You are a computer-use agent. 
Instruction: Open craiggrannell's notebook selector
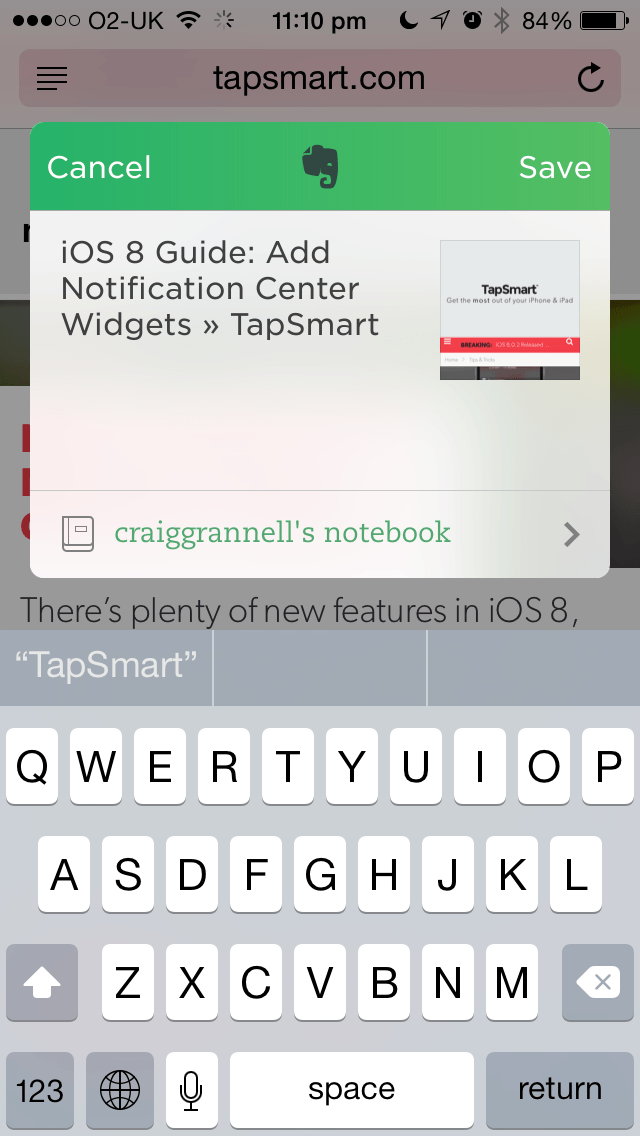(x=320, y=534)
